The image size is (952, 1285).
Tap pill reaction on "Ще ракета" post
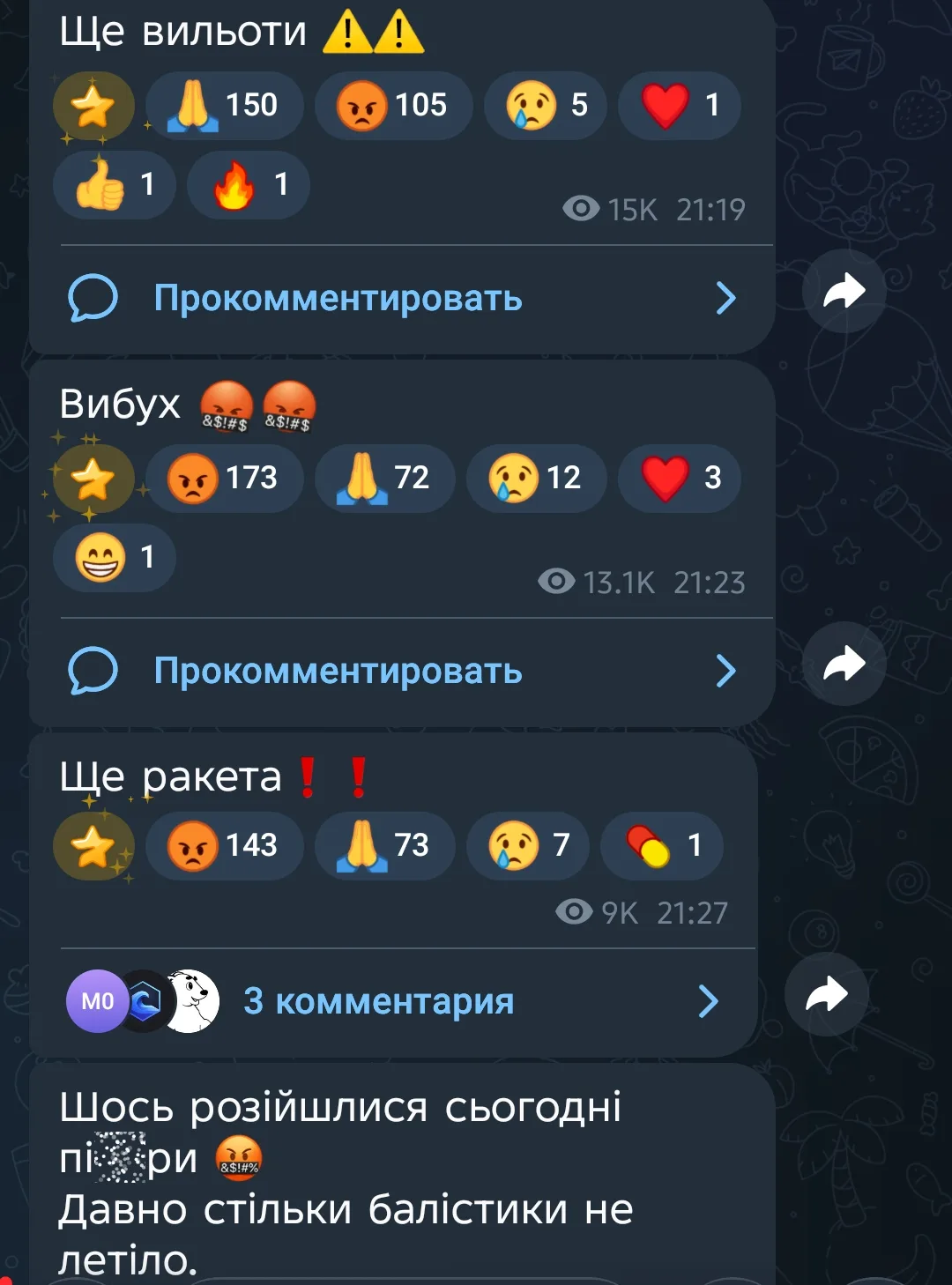click(x=661, y=846)
